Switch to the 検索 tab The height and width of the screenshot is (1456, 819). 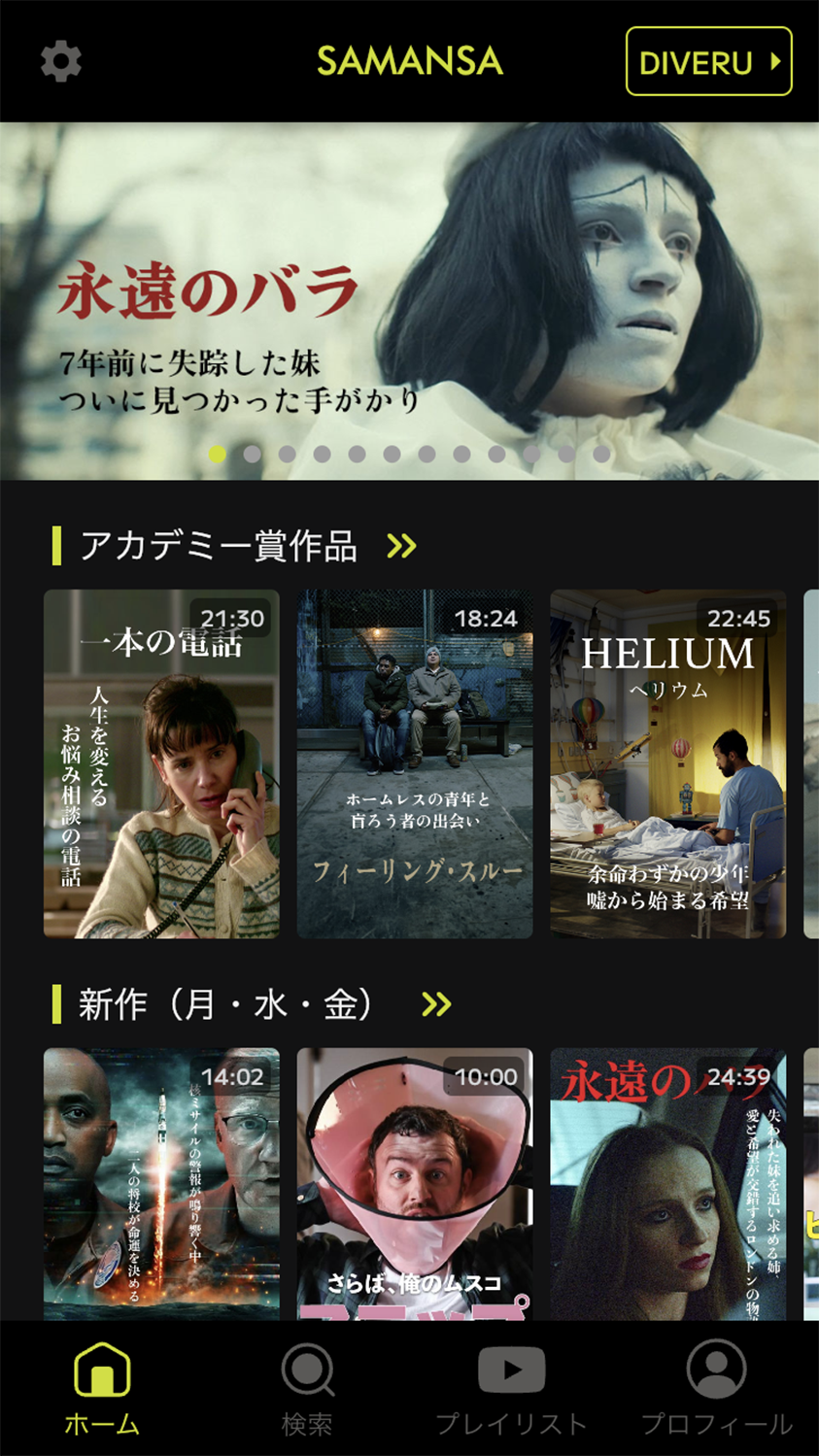coord(307,1389)
